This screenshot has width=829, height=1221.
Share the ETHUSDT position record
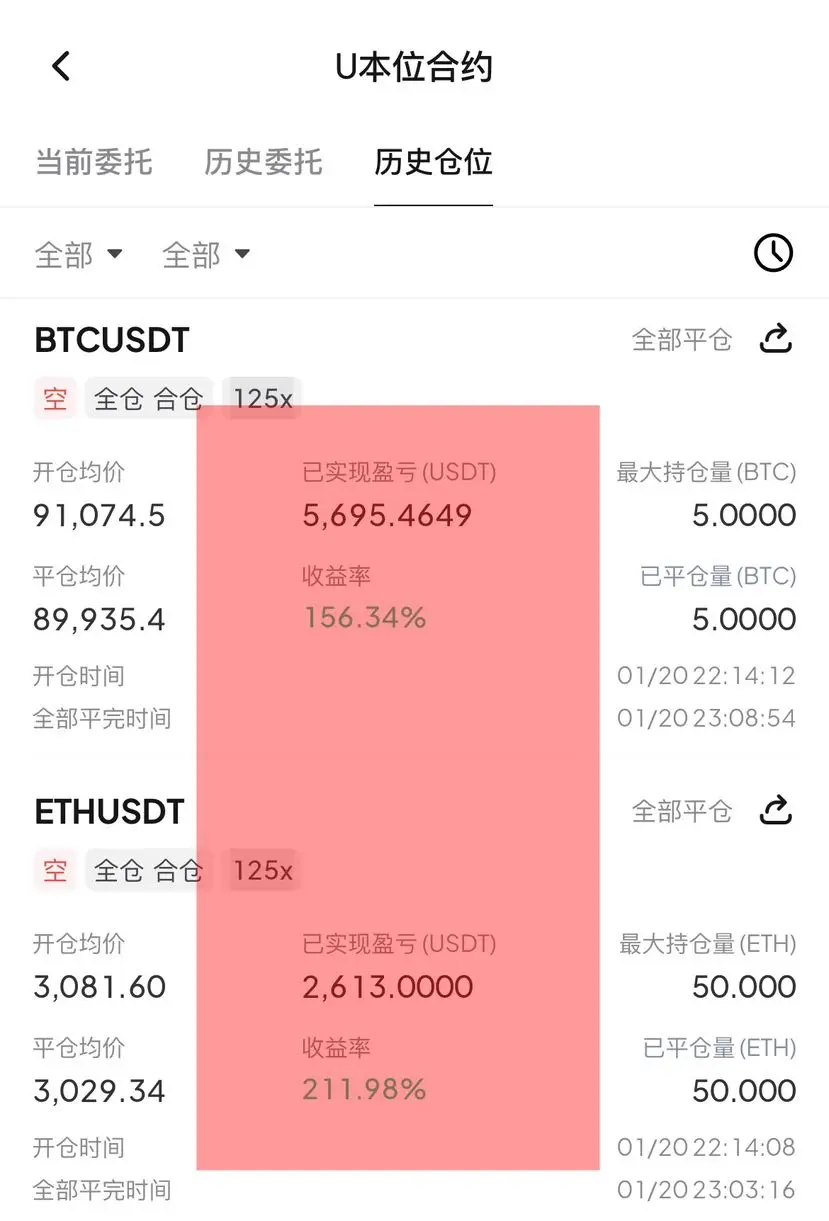(776, 811)
